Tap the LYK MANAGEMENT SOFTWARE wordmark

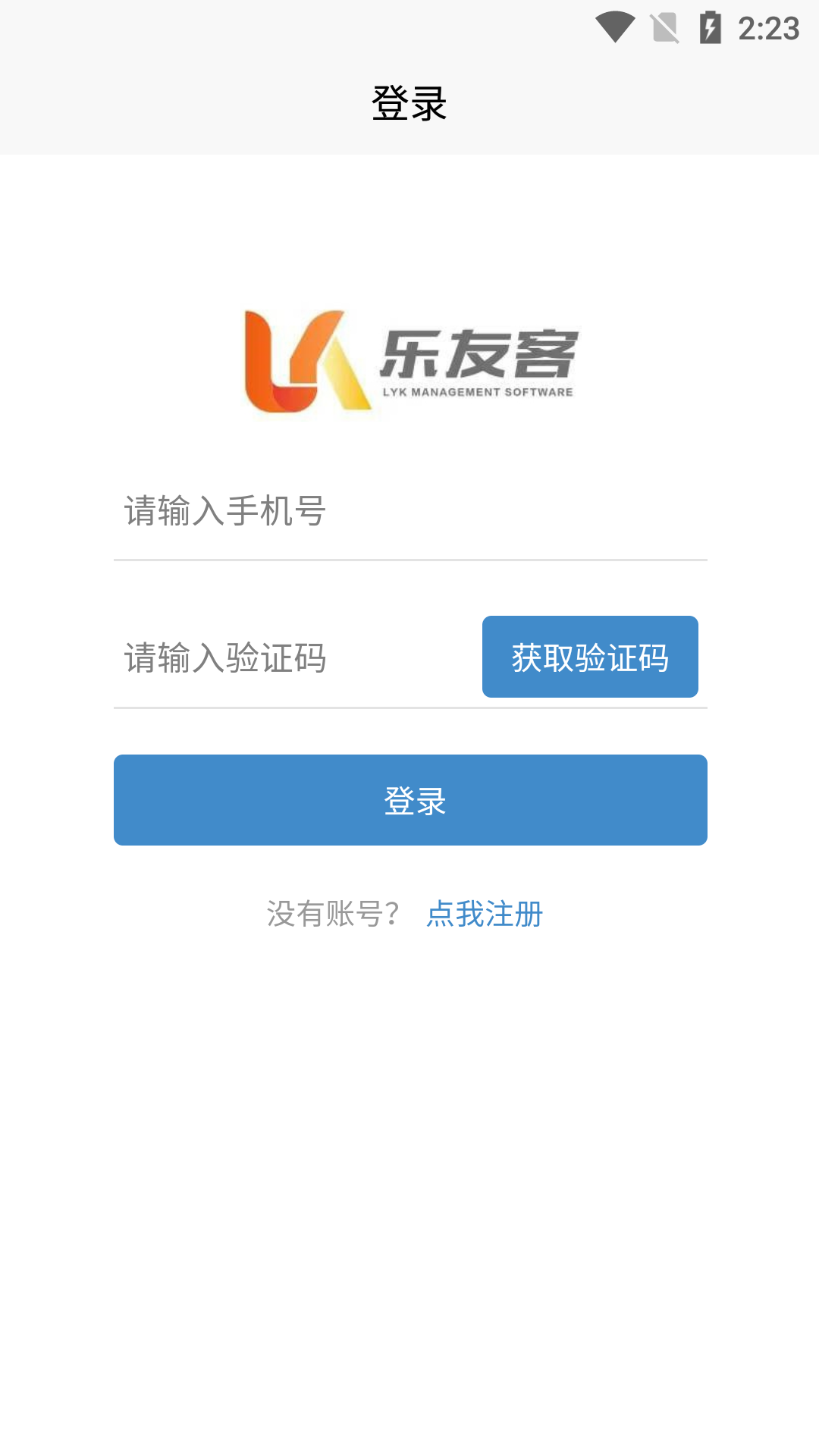pos(478,391)
